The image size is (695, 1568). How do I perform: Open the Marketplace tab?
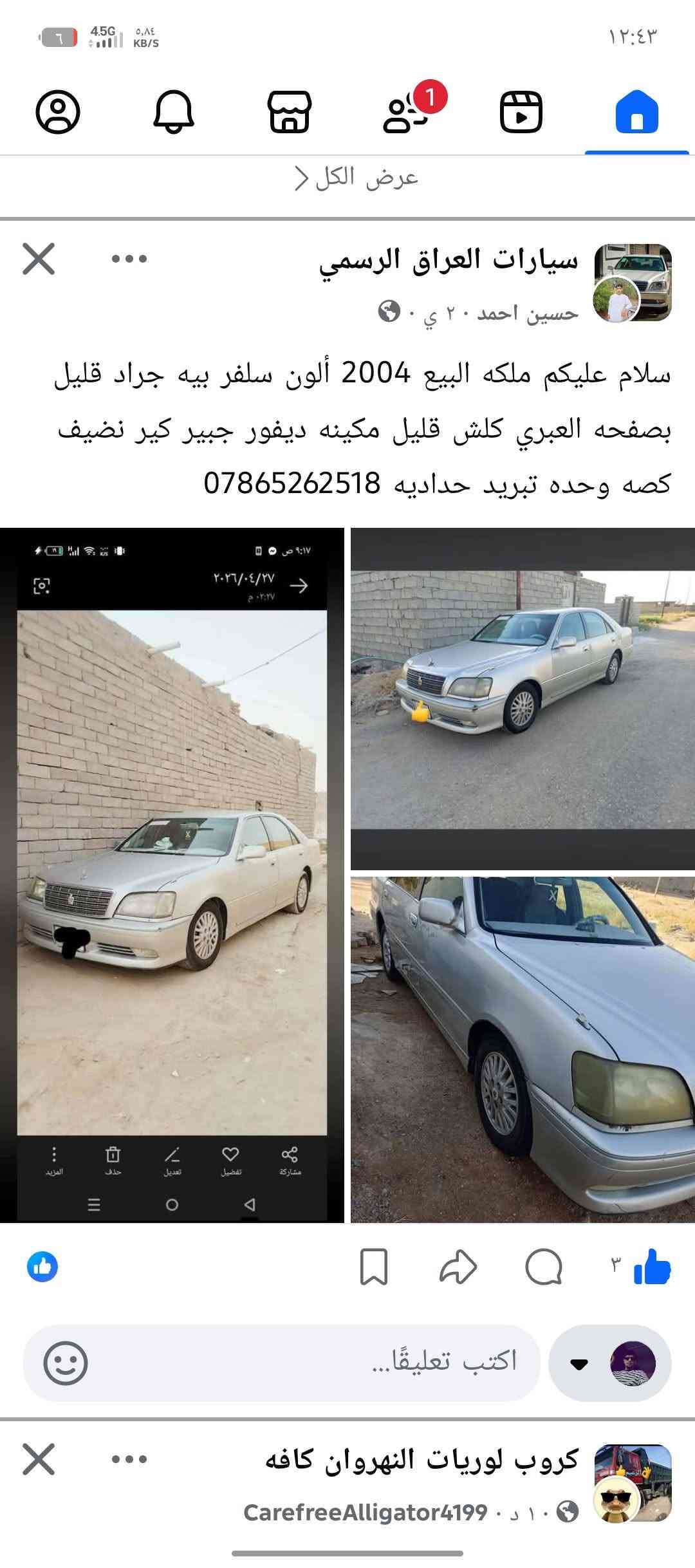[x=289, y=111]
